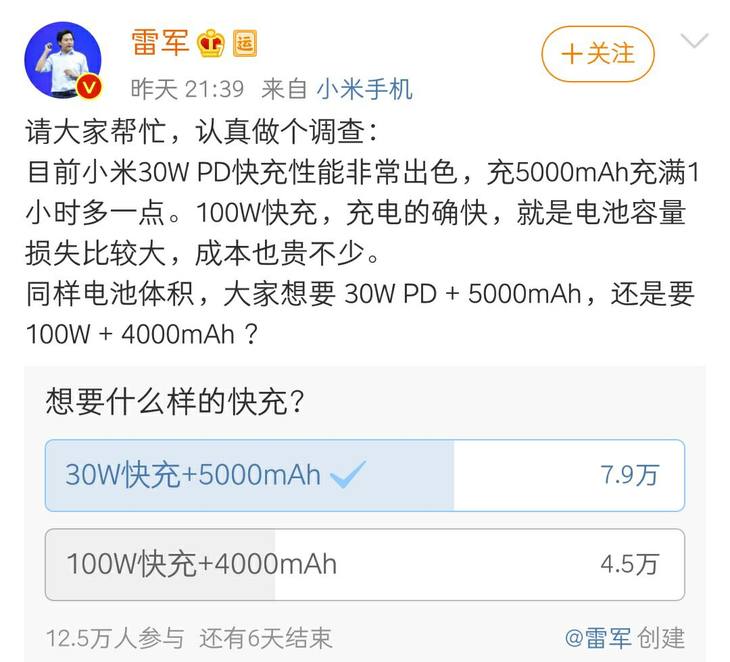Expand the post options chevron
Viewport: 730px width, 662px height.
pos(694,42)
